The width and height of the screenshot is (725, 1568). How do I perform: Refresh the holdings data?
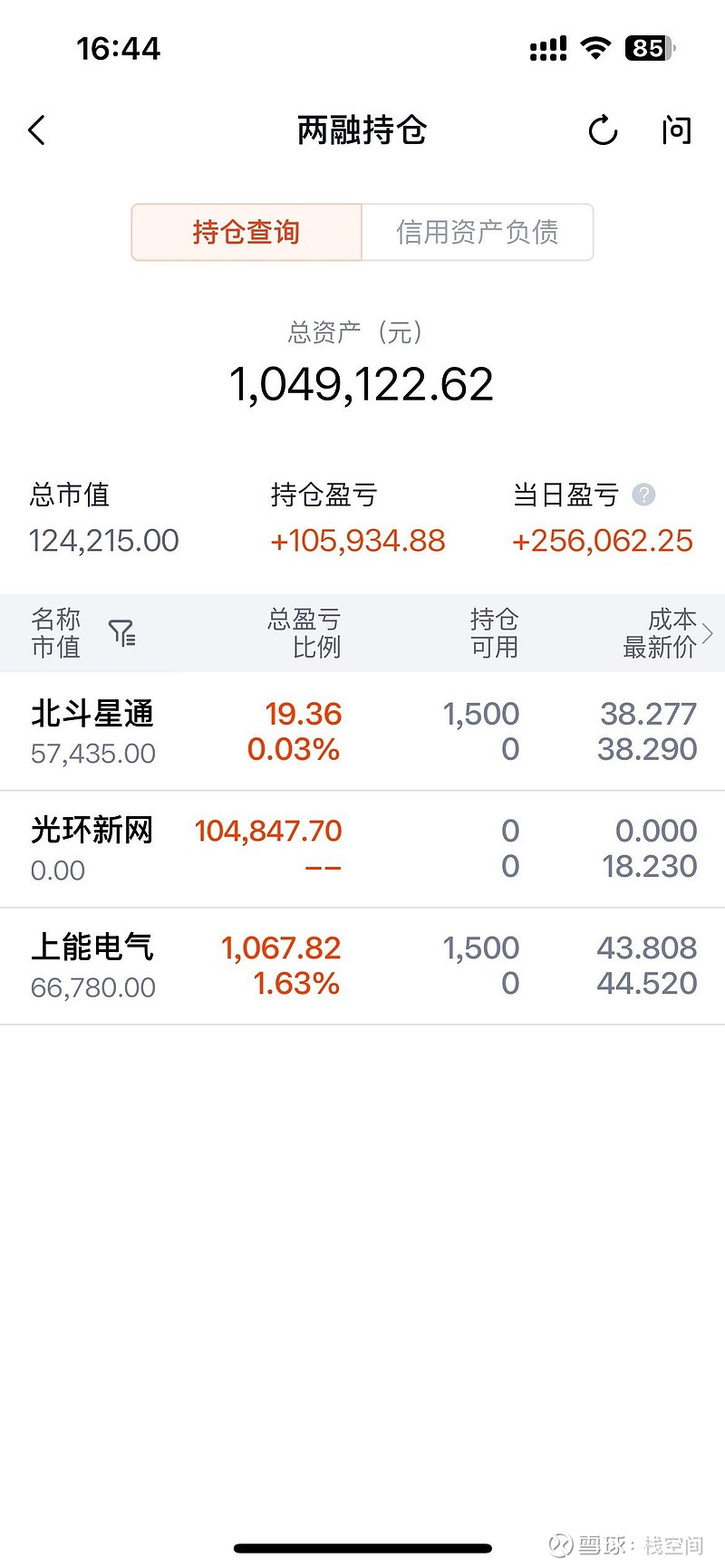tap(603, 131)
